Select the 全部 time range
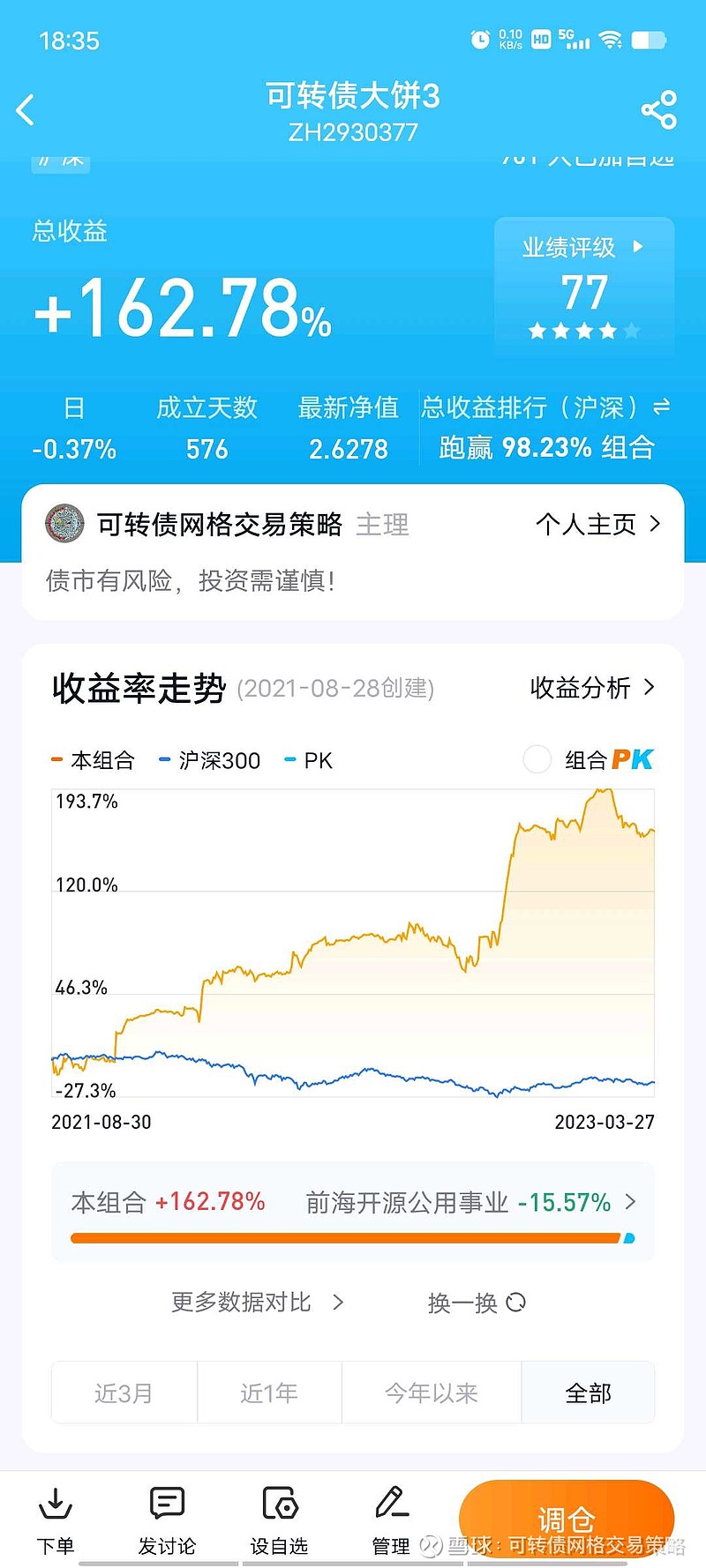Image resolution: width=706 pixels, height=1568 pixels. coord(589,1393)
